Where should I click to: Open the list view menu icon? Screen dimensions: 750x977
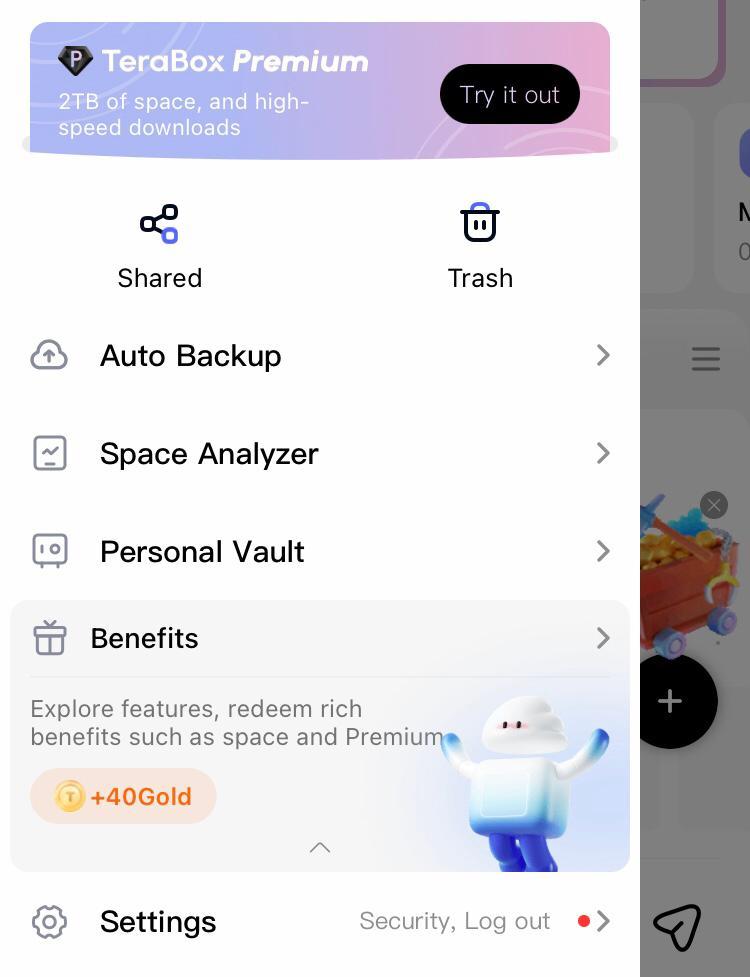click(x=706, y=359)
